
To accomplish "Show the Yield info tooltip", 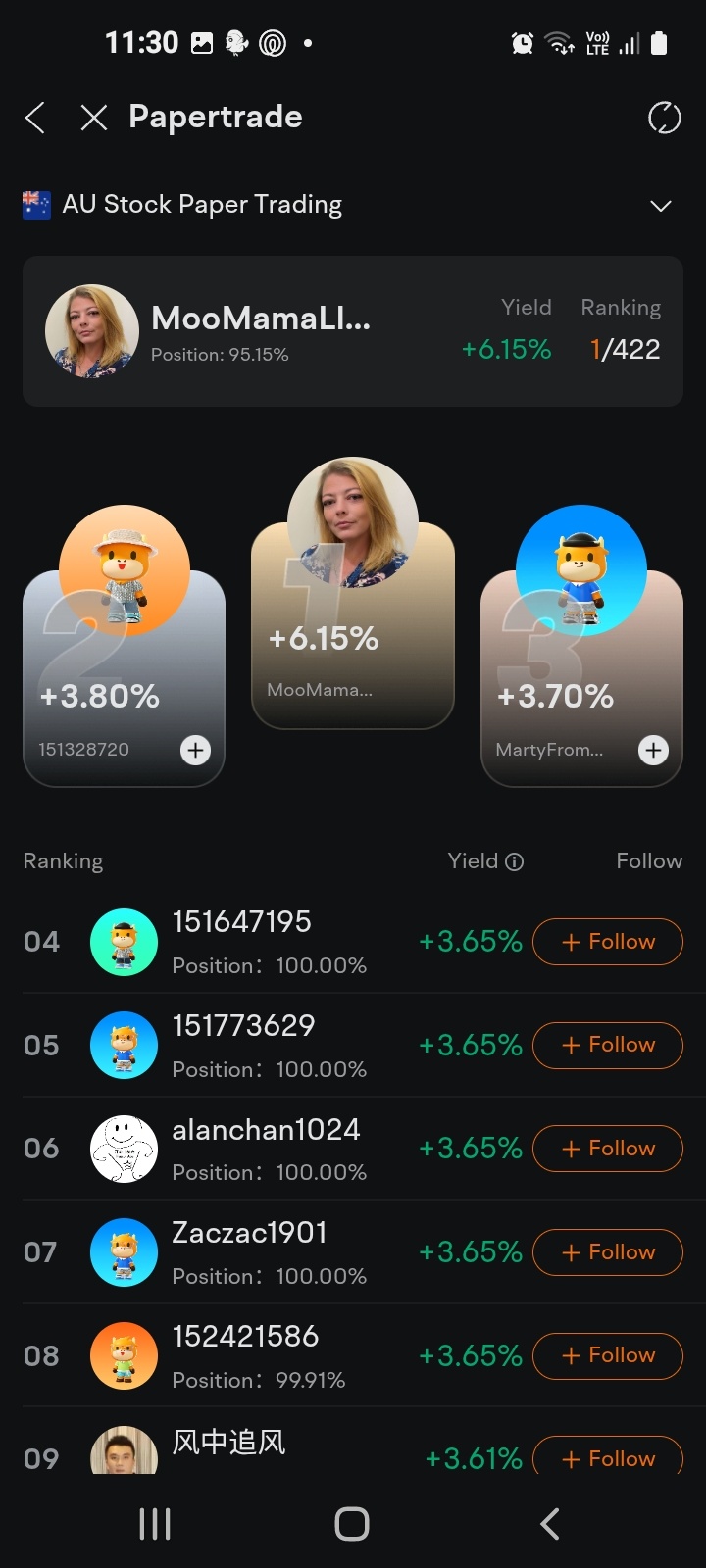I will pos(514,861).
